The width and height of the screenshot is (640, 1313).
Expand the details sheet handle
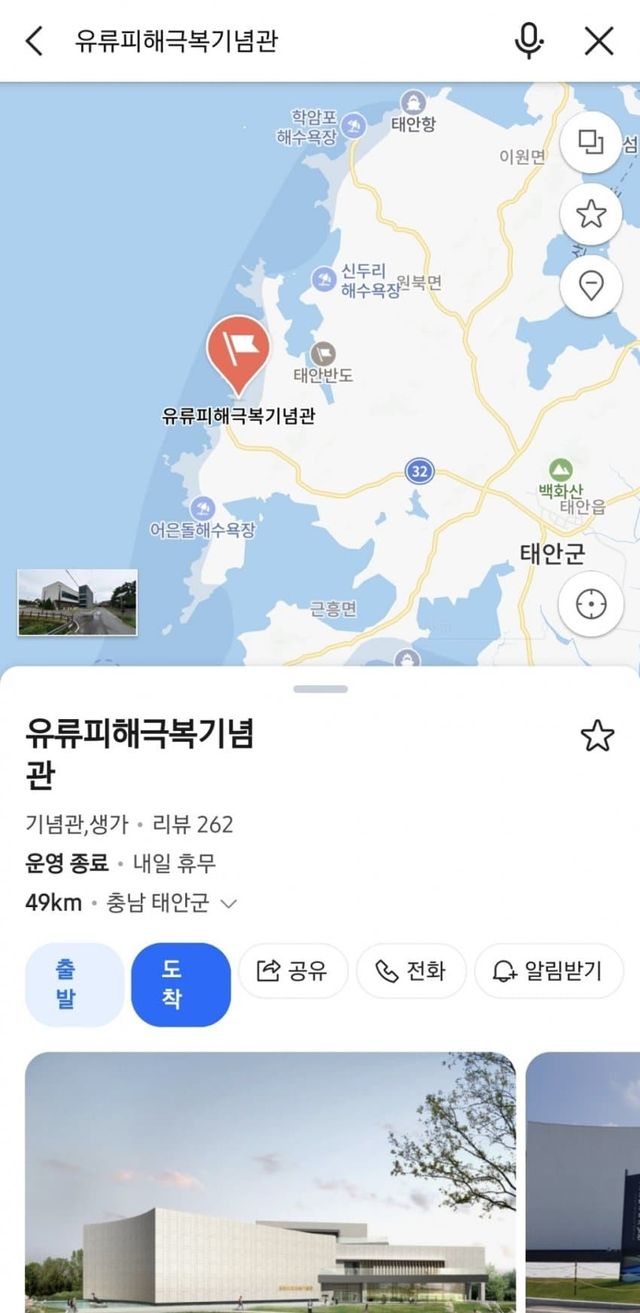pos(320,689)
